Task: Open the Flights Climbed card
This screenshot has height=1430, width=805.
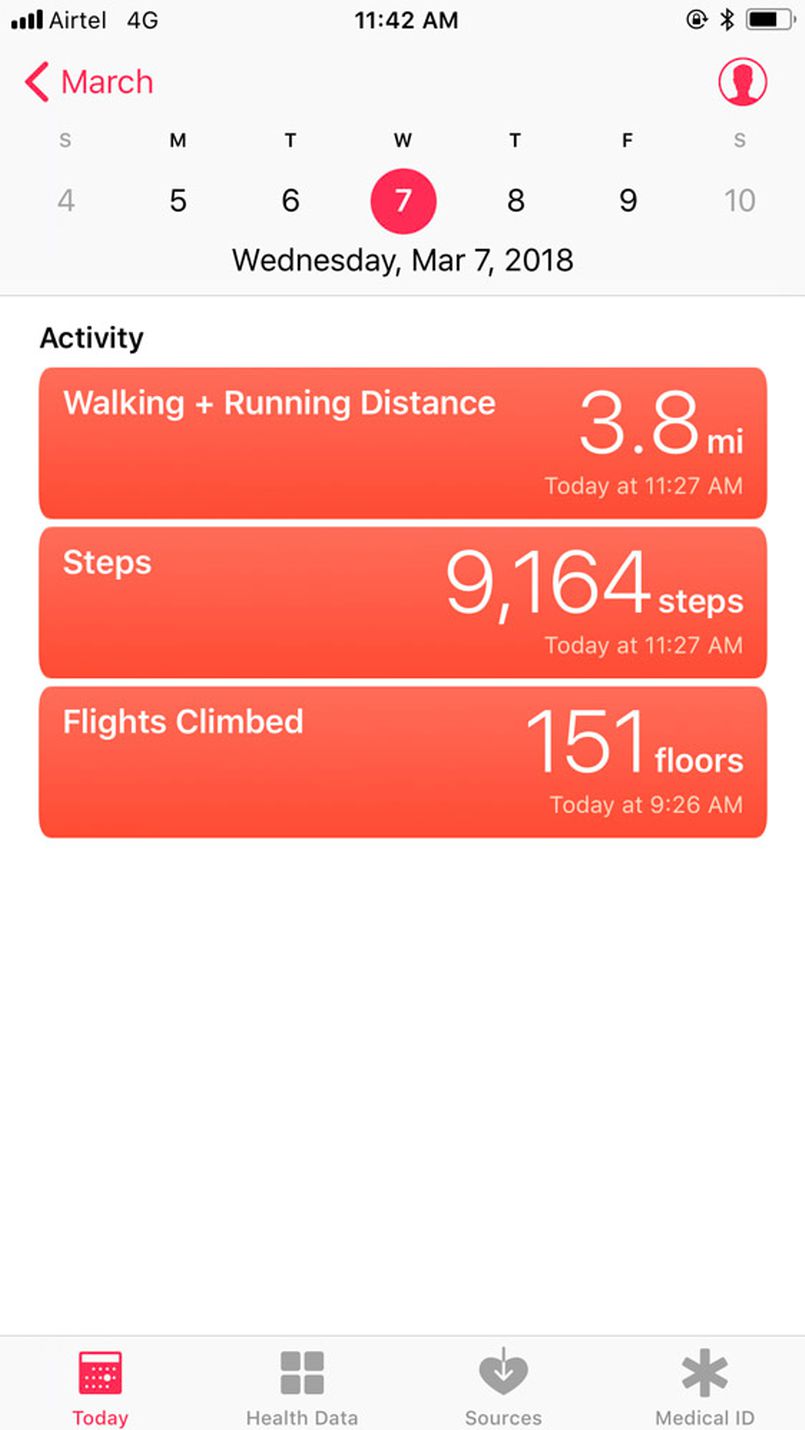Action: point(402,761)
